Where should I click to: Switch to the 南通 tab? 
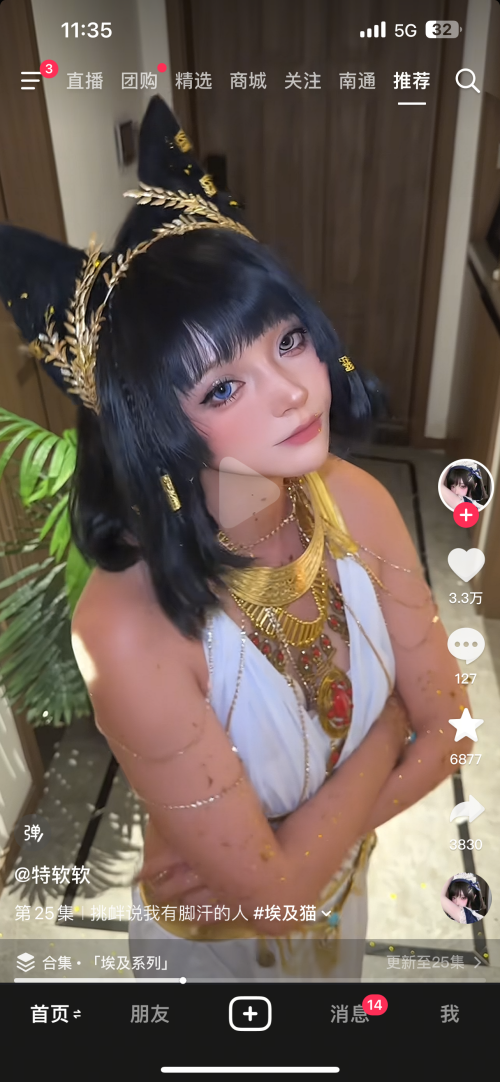tap(357, 81)
